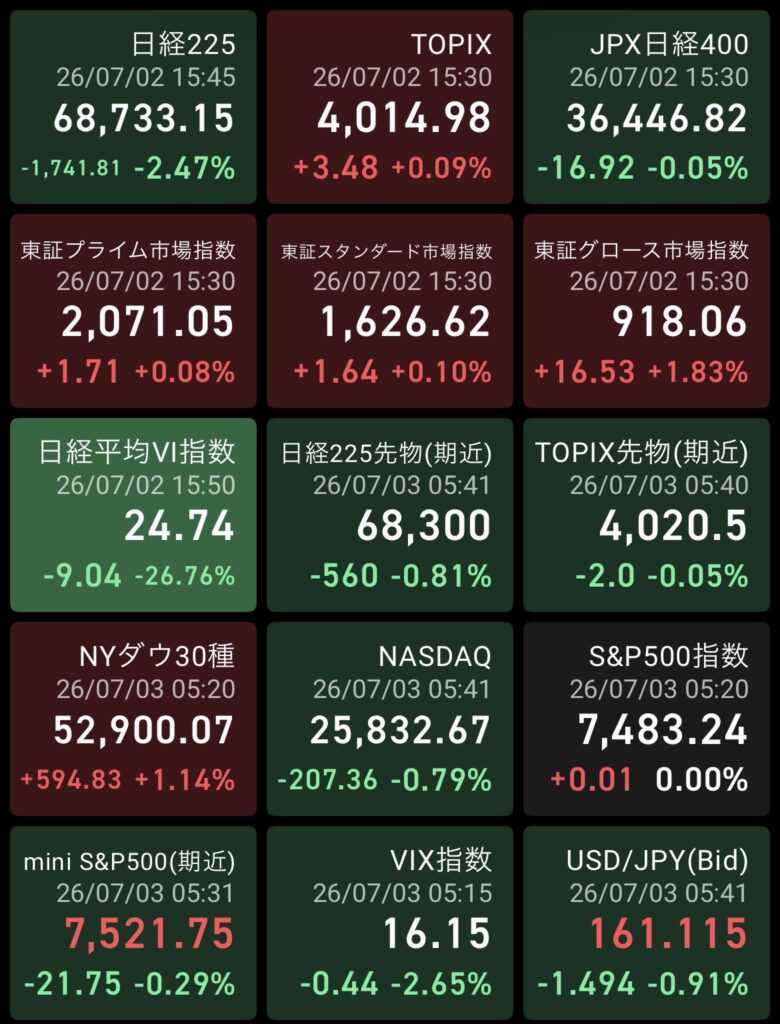The width and height of the screenshot is (780, 1024).
Task: Open the NYダウ30種 tile
Action: pyautogui.click(x=133, y=718)
